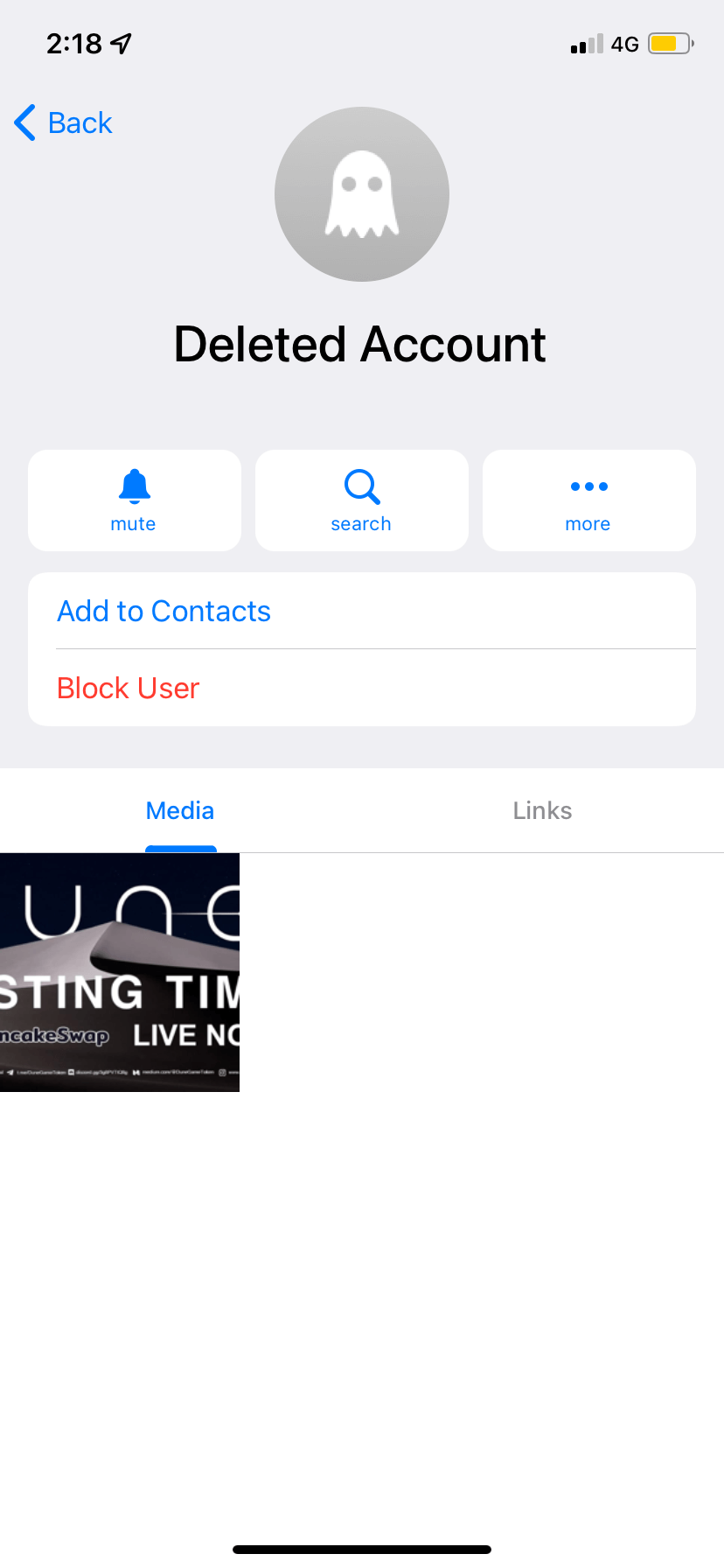Viewport: 724px width, 1568px height.
Task: Select Add to Contacts
Action: pyautogui.click(x=164, y=611)
